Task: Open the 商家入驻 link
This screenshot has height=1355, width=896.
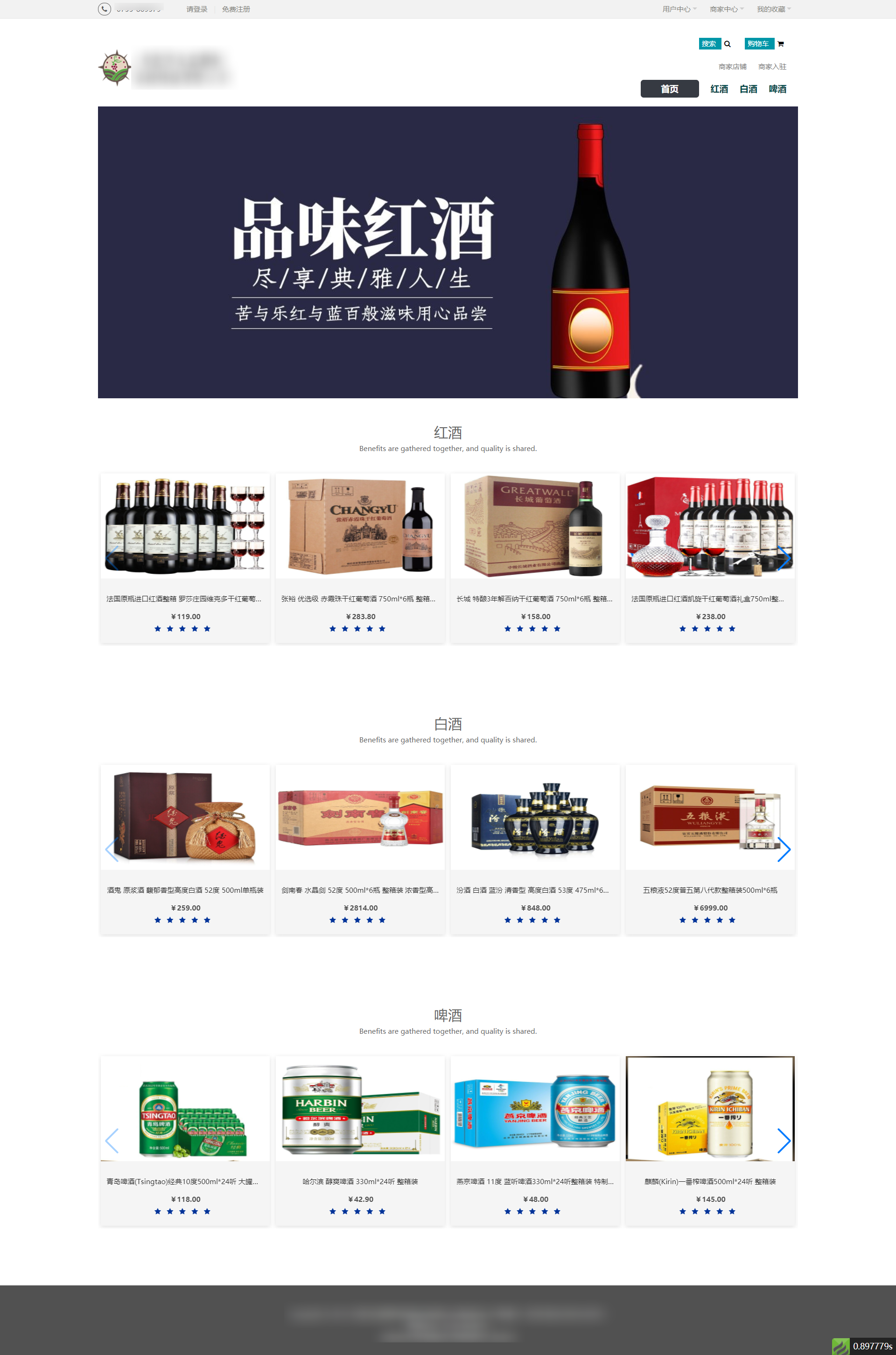Action: [x=771, y=67]
